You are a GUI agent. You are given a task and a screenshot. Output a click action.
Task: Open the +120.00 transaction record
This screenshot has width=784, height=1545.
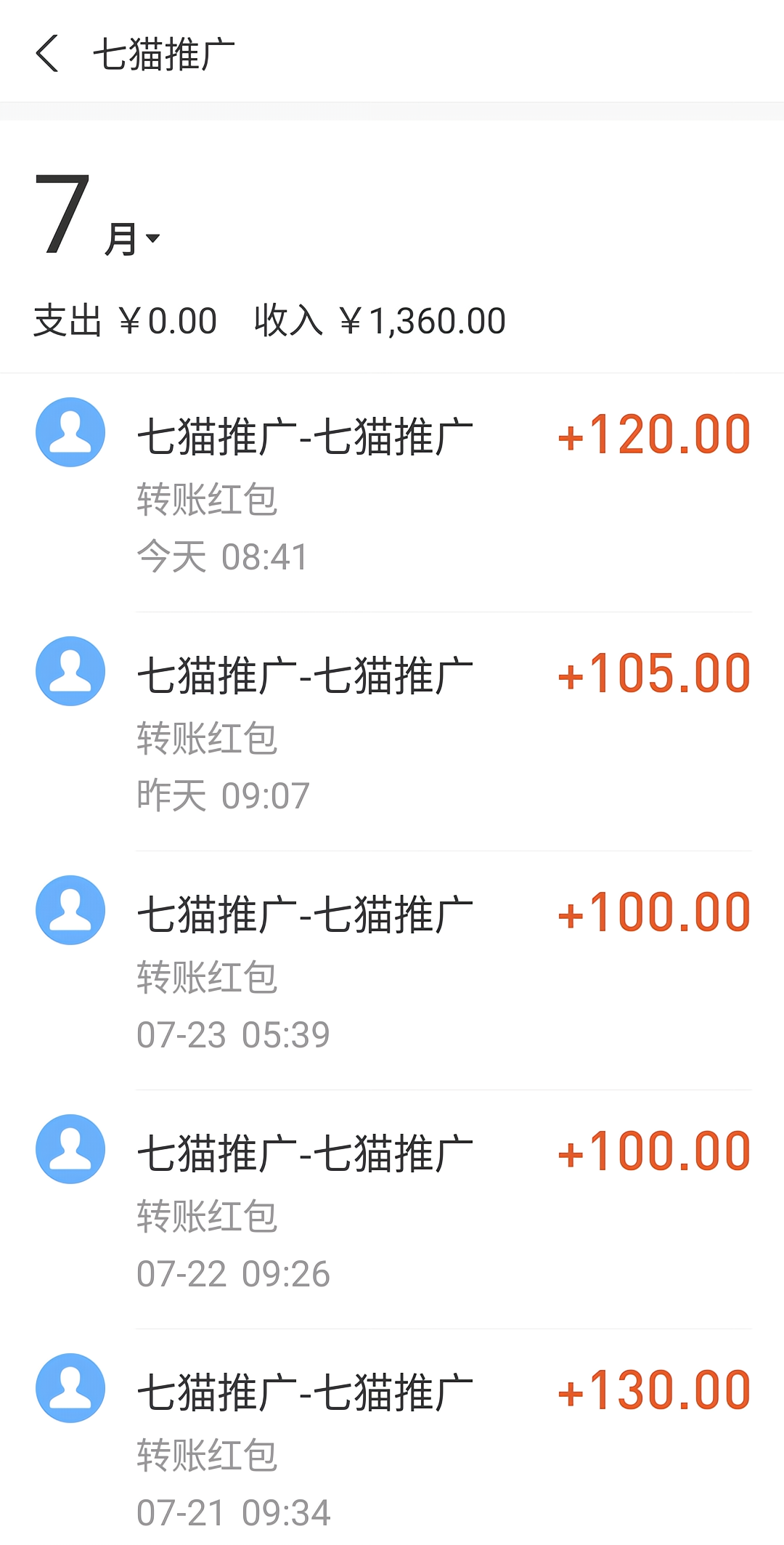point(392,479)
